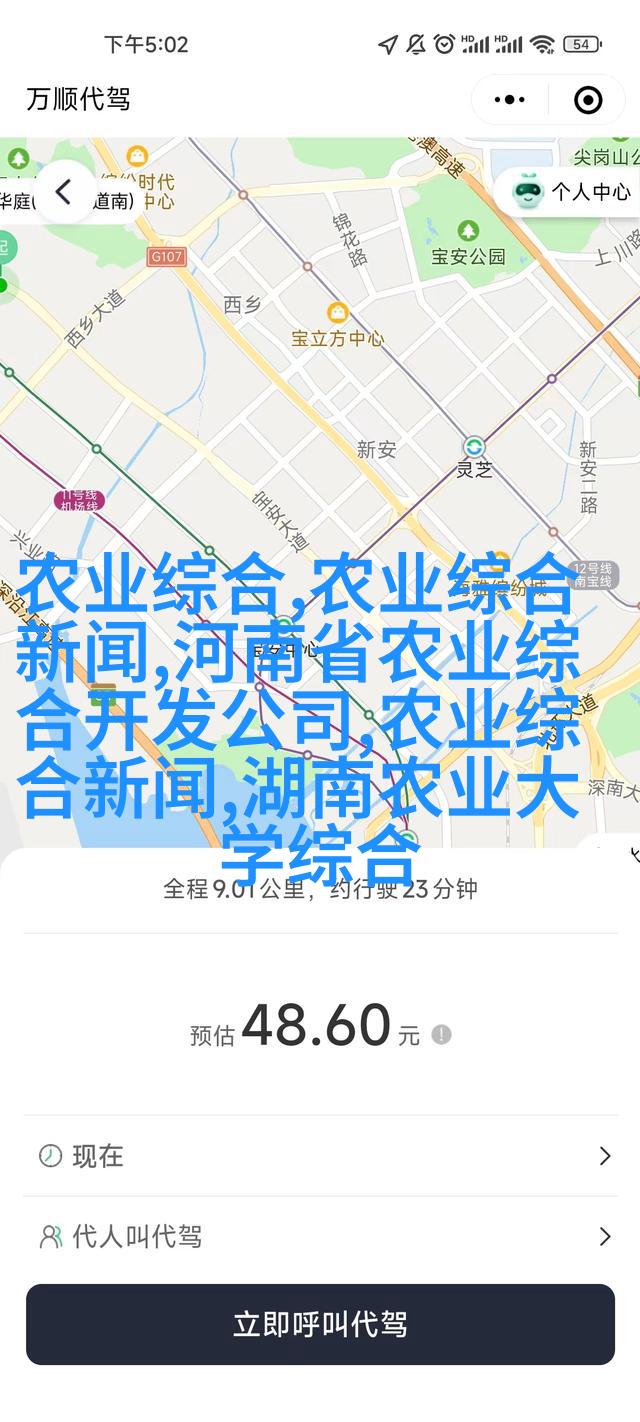
Task: Go back using the map back arrow
Action: pos(63,192)
